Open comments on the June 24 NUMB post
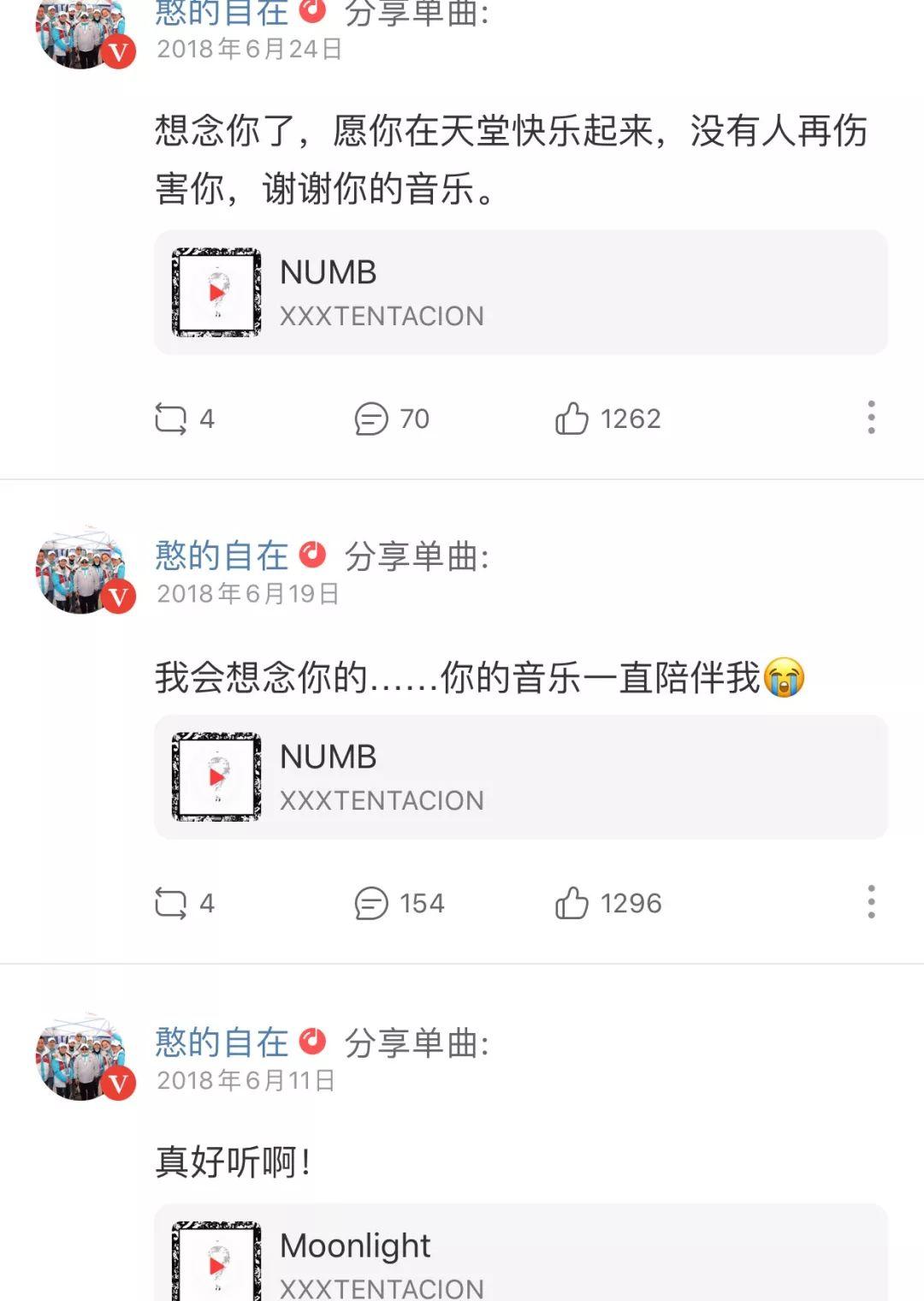 [x=370, y=418]
